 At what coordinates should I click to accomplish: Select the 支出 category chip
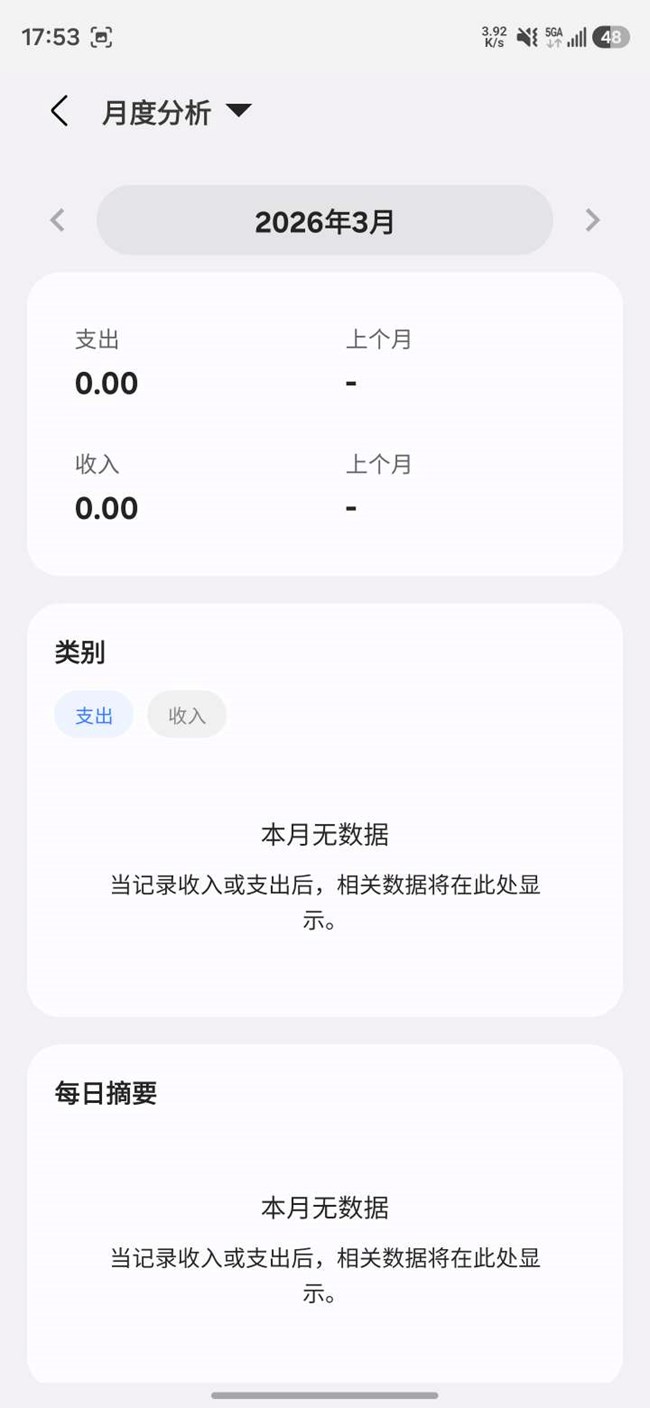point(94,715)
